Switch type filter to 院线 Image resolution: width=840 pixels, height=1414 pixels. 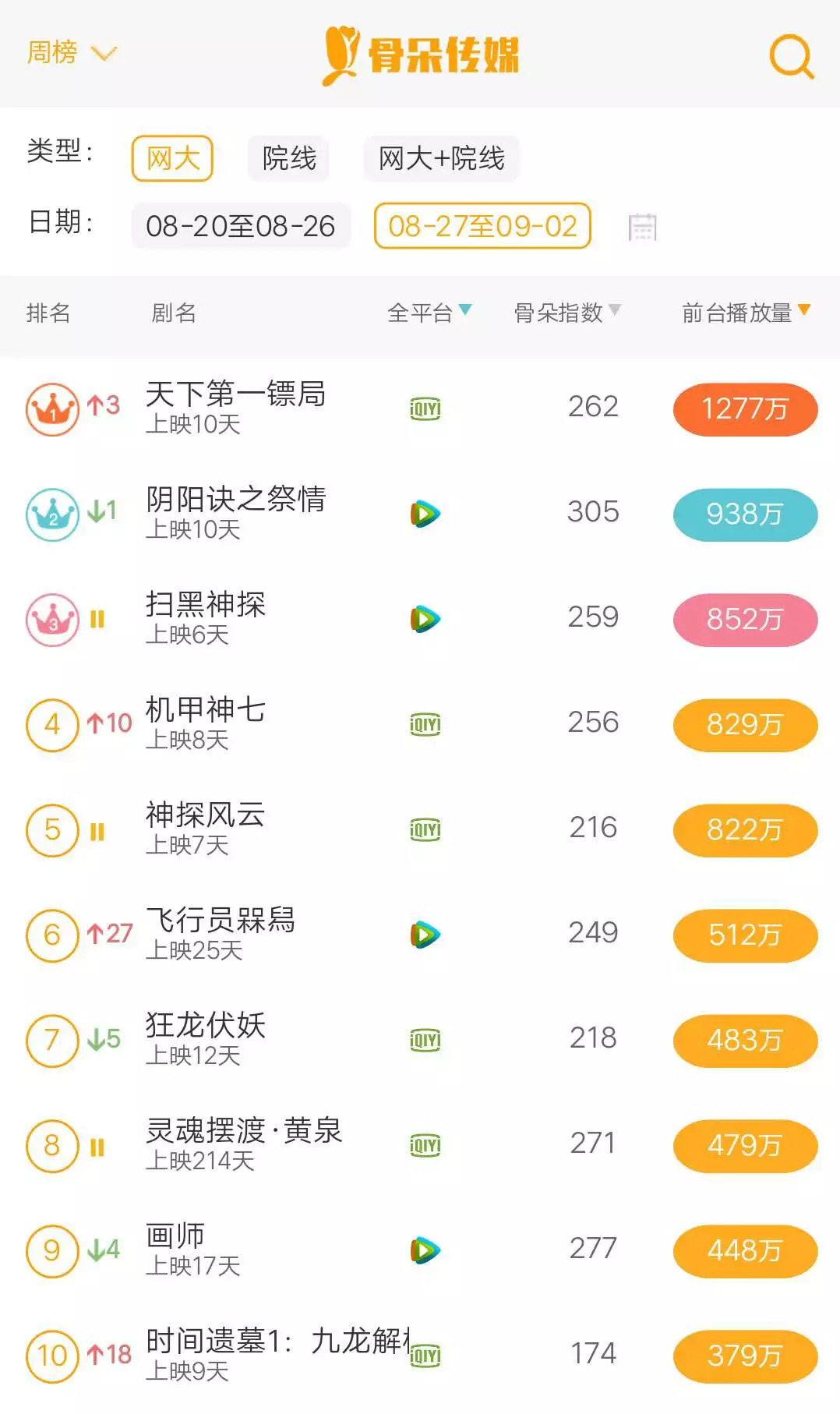(288, 158)
